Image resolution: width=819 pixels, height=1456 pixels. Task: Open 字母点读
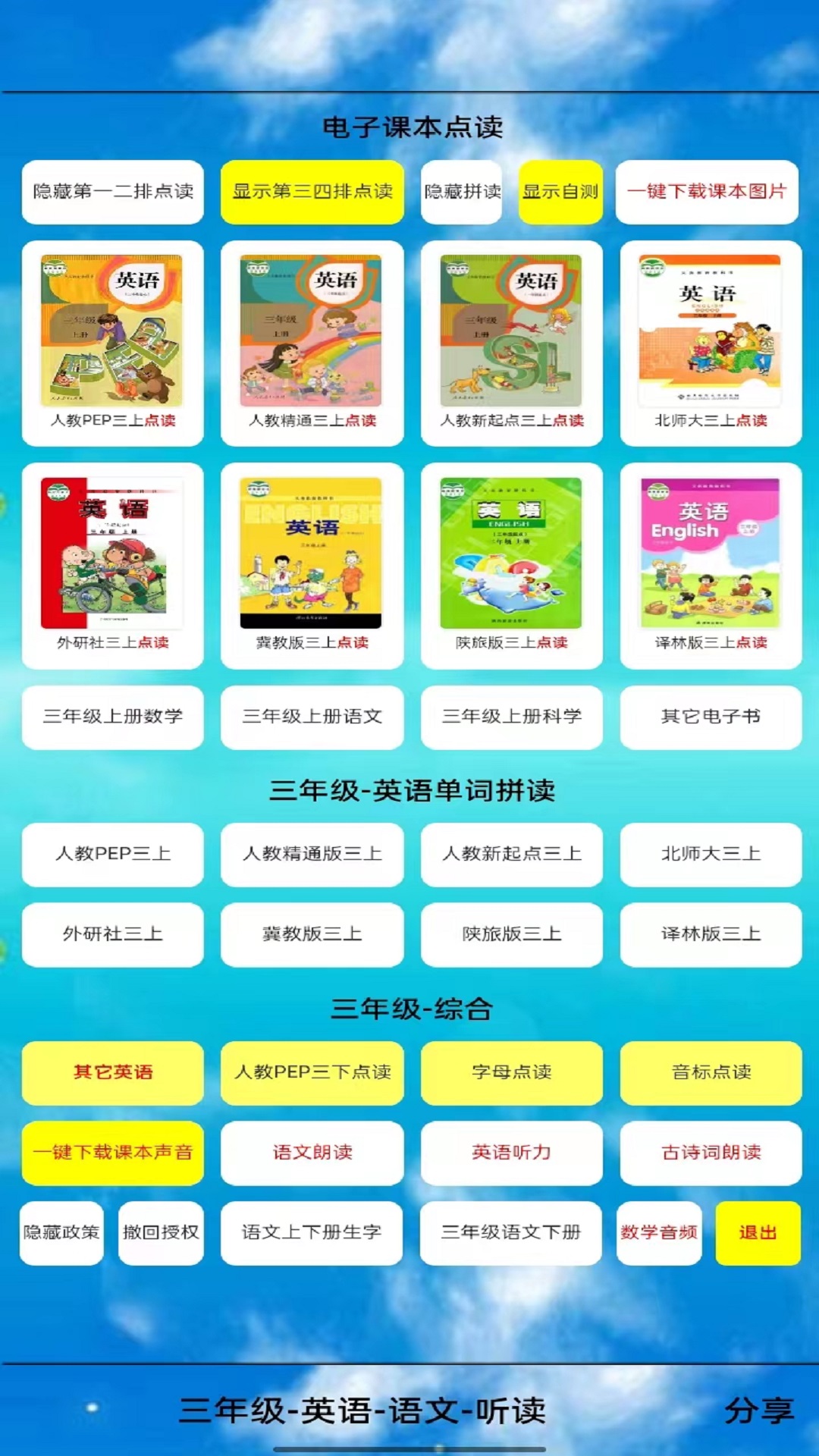click(x=511, y=1072)
